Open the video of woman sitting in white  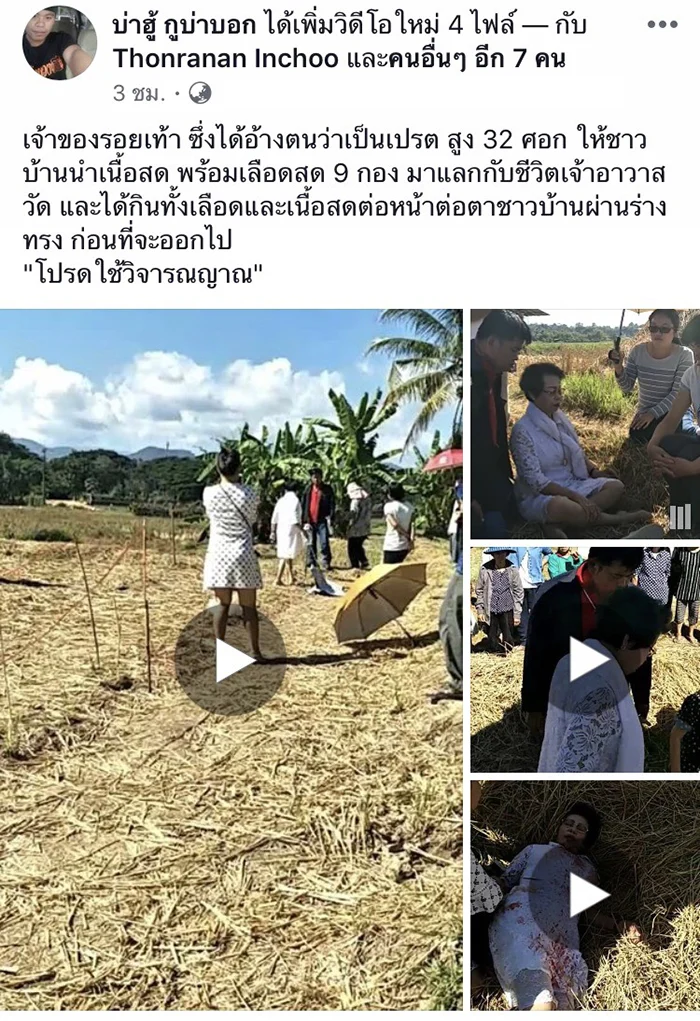[585, 424]
